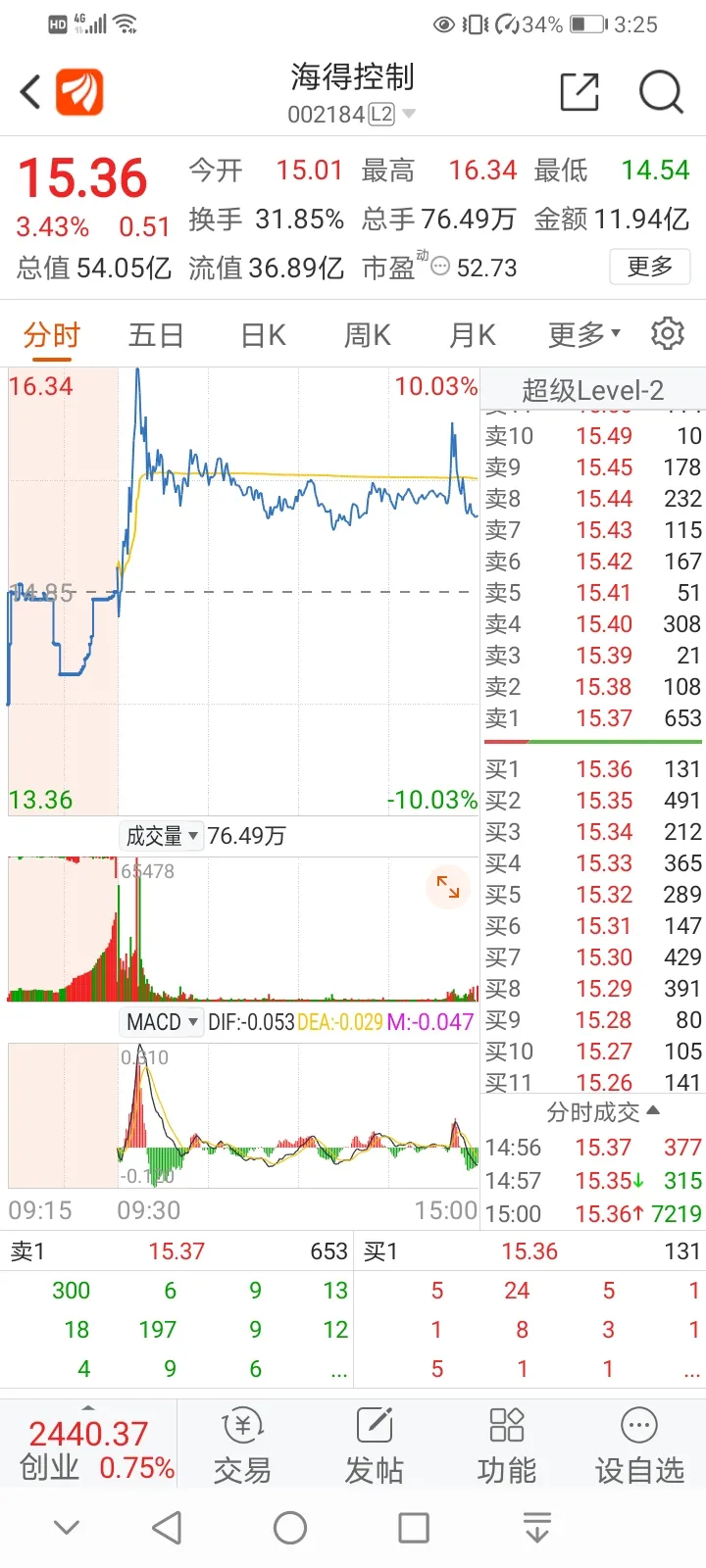Expand the chart to fullscreen
The width and height of the screenshot is (706, 1568).
(448, 887)
